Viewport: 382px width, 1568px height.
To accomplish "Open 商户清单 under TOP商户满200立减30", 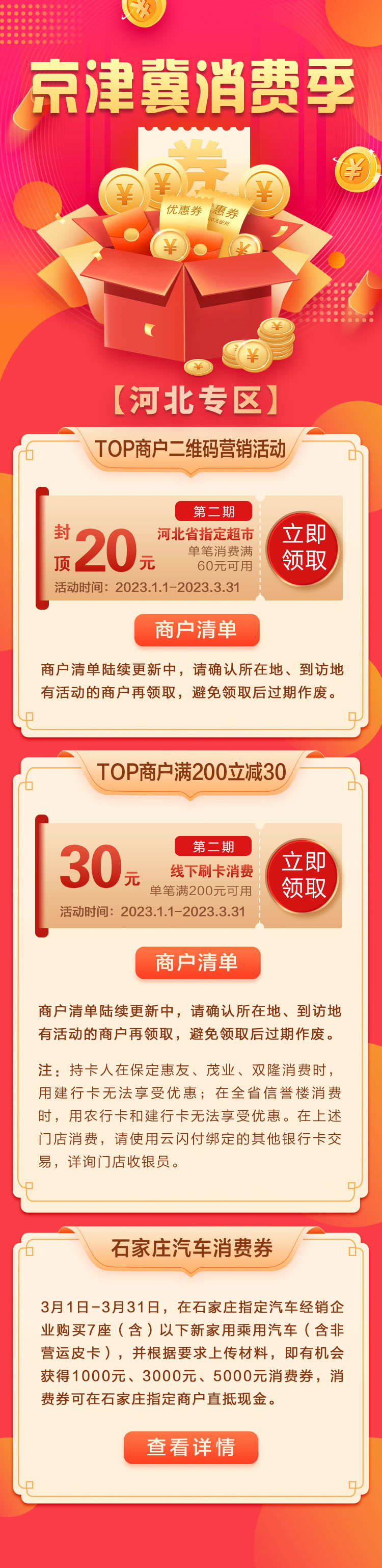I will click(x=197, y=962).
